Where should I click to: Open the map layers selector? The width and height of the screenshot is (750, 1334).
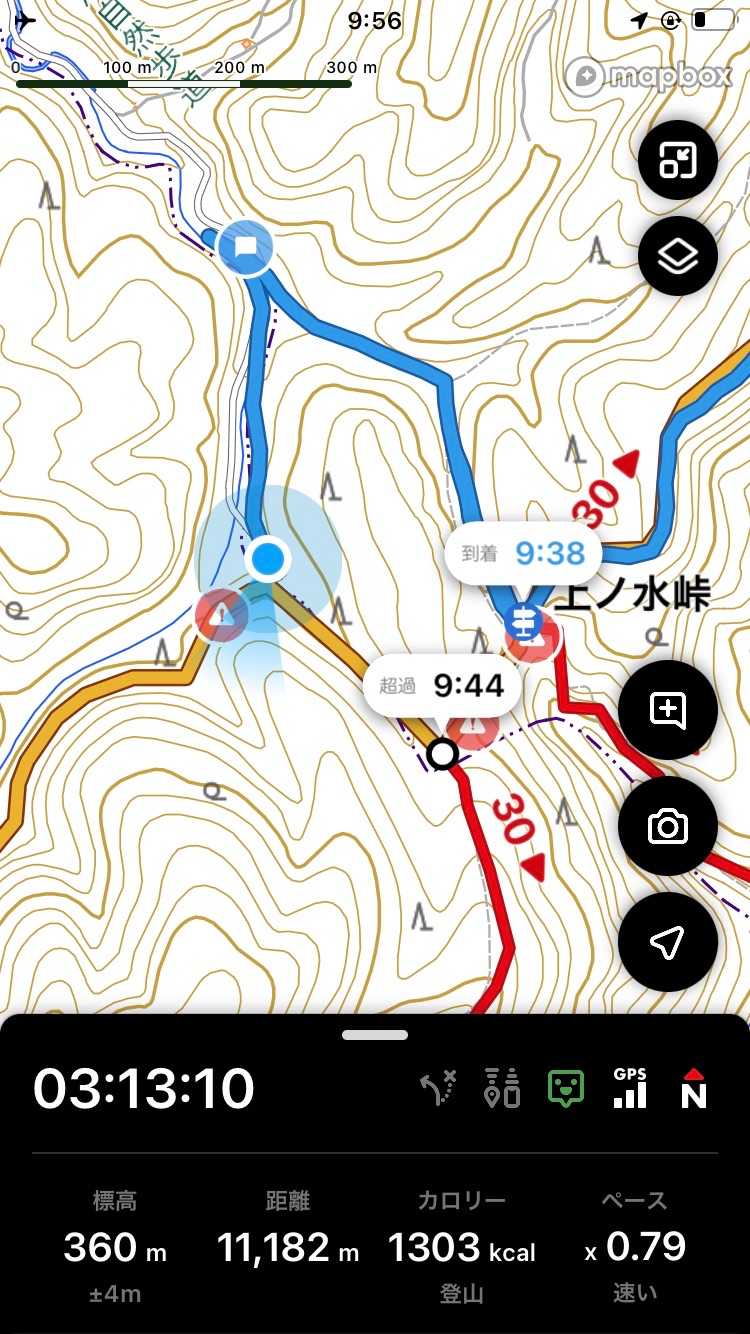tap(678, 256)
